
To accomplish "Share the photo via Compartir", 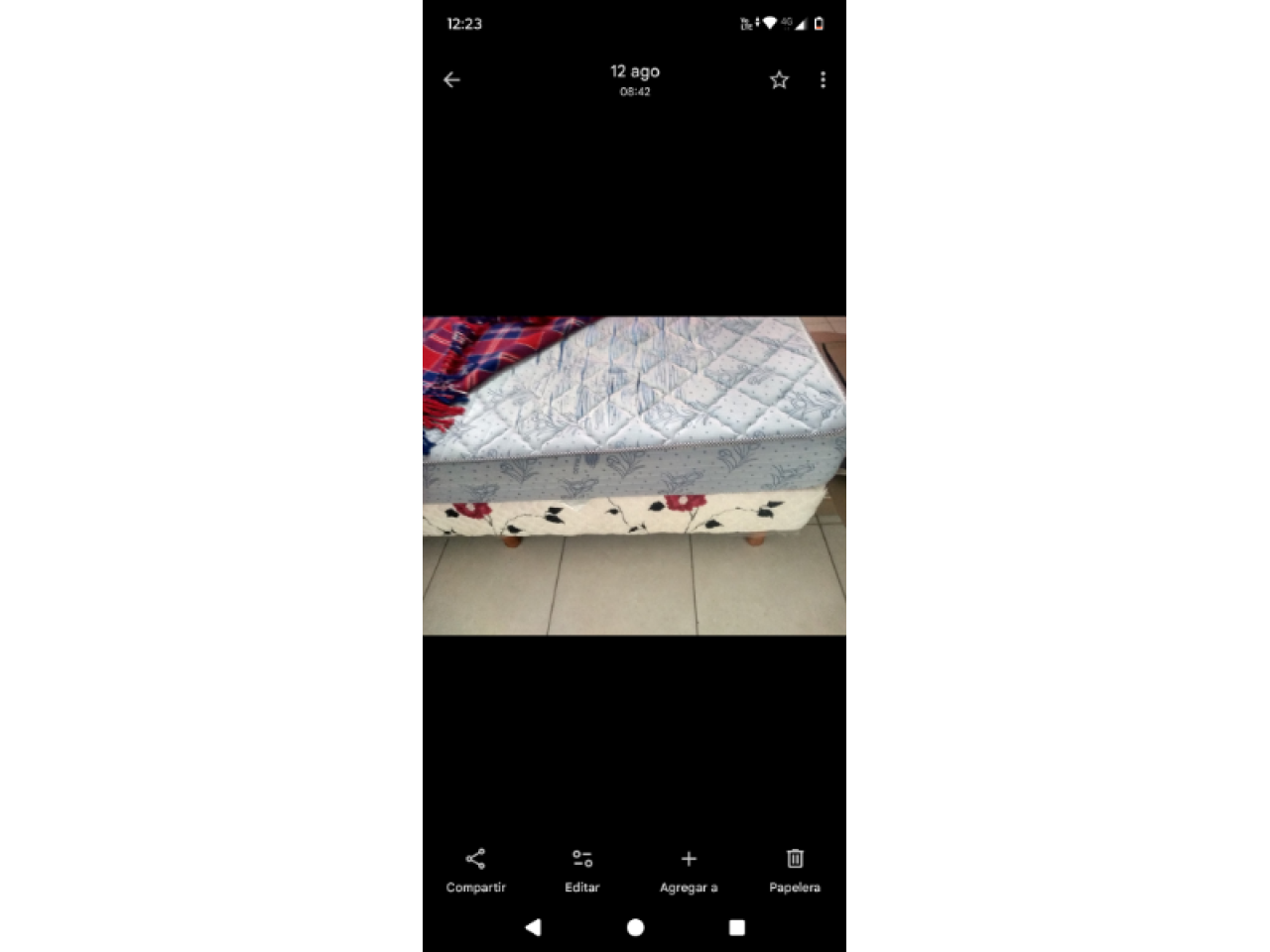I will point(475,870).
